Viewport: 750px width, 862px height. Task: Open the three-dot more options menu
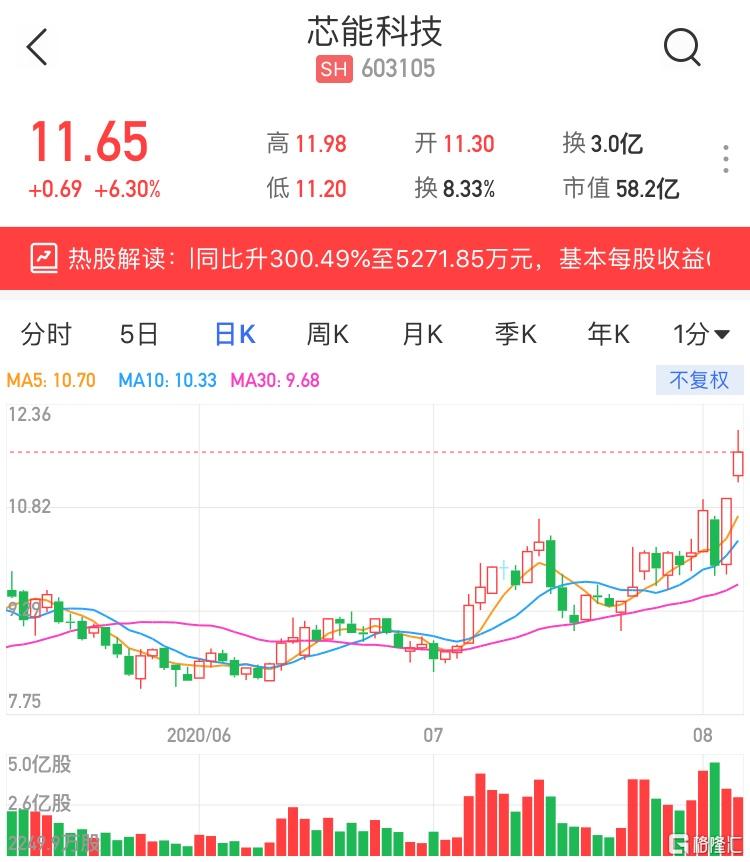[726, 159]
